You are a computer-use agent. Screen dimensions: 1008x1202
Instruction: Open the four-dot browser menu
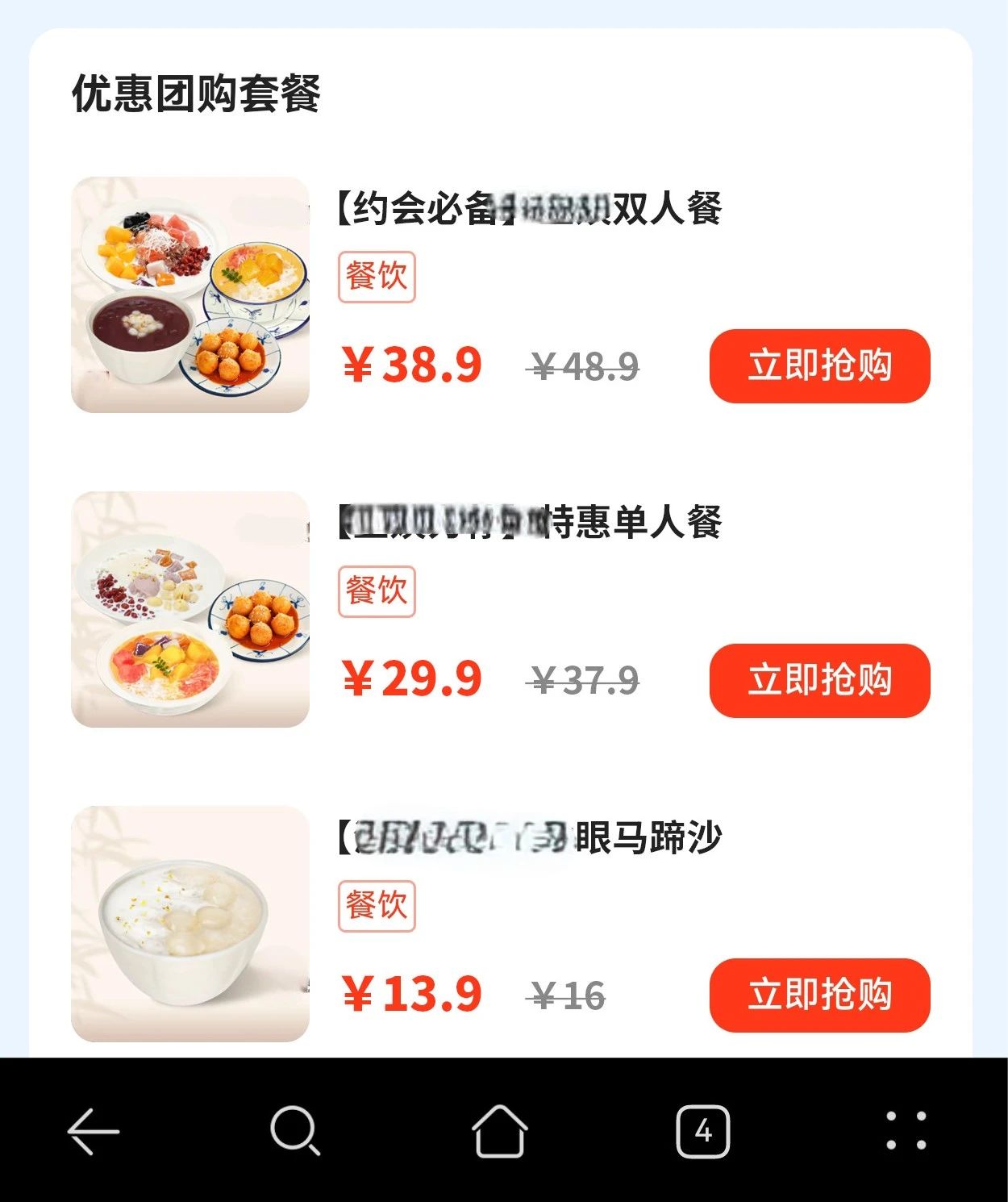click(x=906, y=1131)
